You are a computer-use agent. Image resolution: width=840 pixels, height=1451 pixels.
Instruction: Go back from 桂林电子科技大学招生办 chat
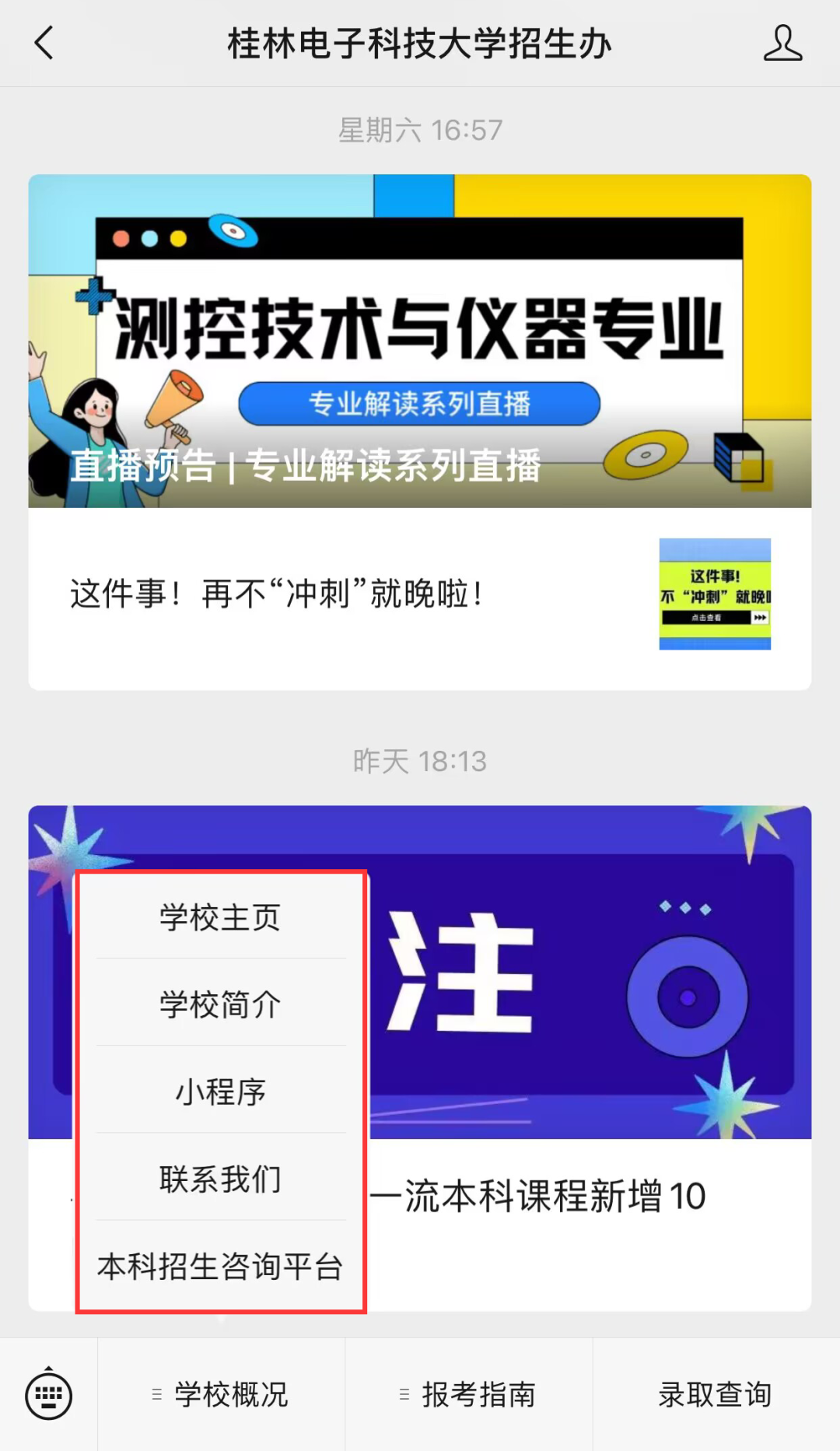44,43
